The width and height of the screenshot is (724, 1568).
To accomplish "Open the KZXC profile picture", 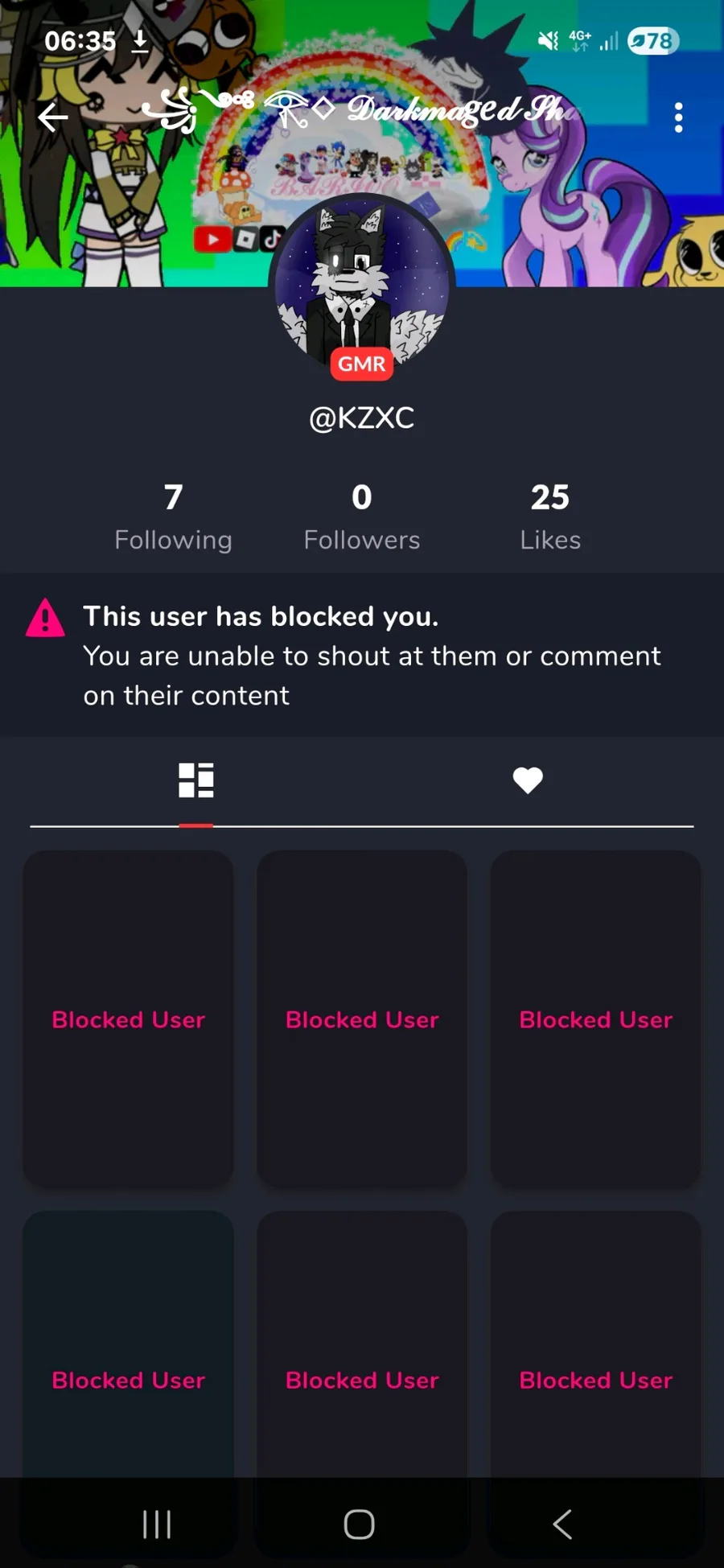I will point(362,286).
